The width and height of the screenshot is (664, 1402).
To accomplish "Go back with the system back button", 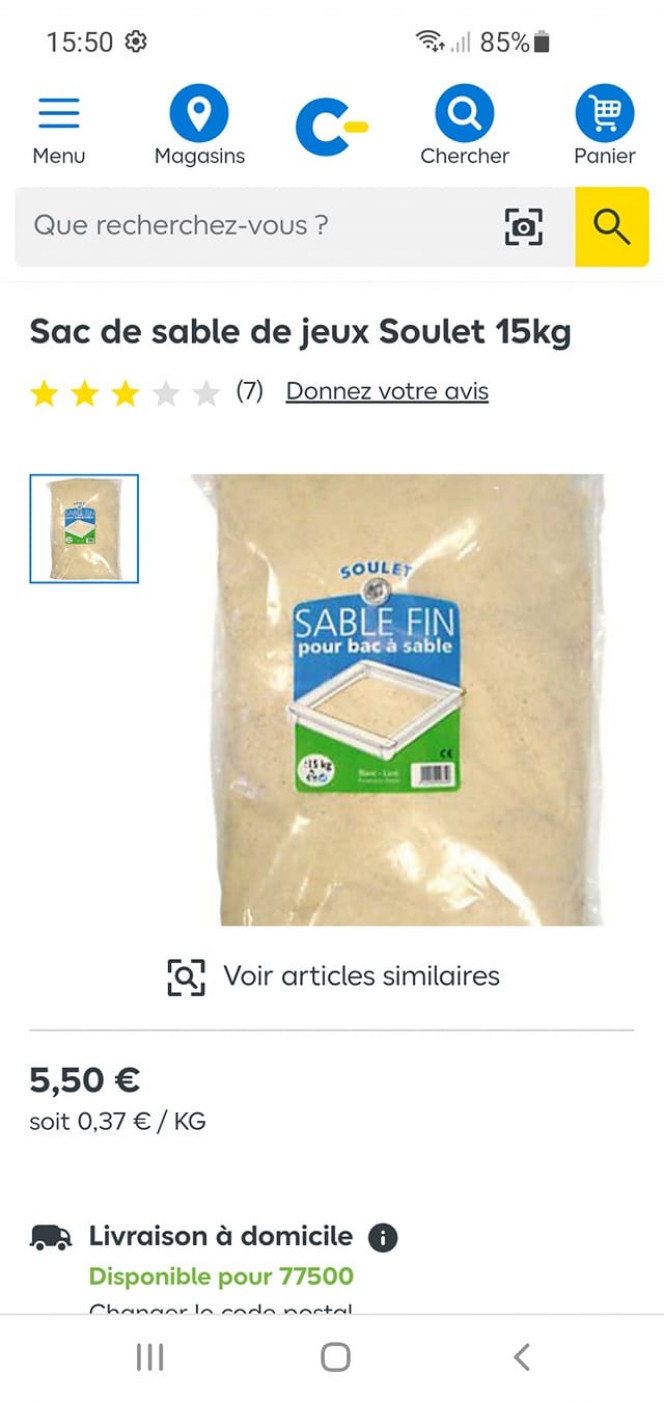I will pyautogui.click(x=521, y=1357).
